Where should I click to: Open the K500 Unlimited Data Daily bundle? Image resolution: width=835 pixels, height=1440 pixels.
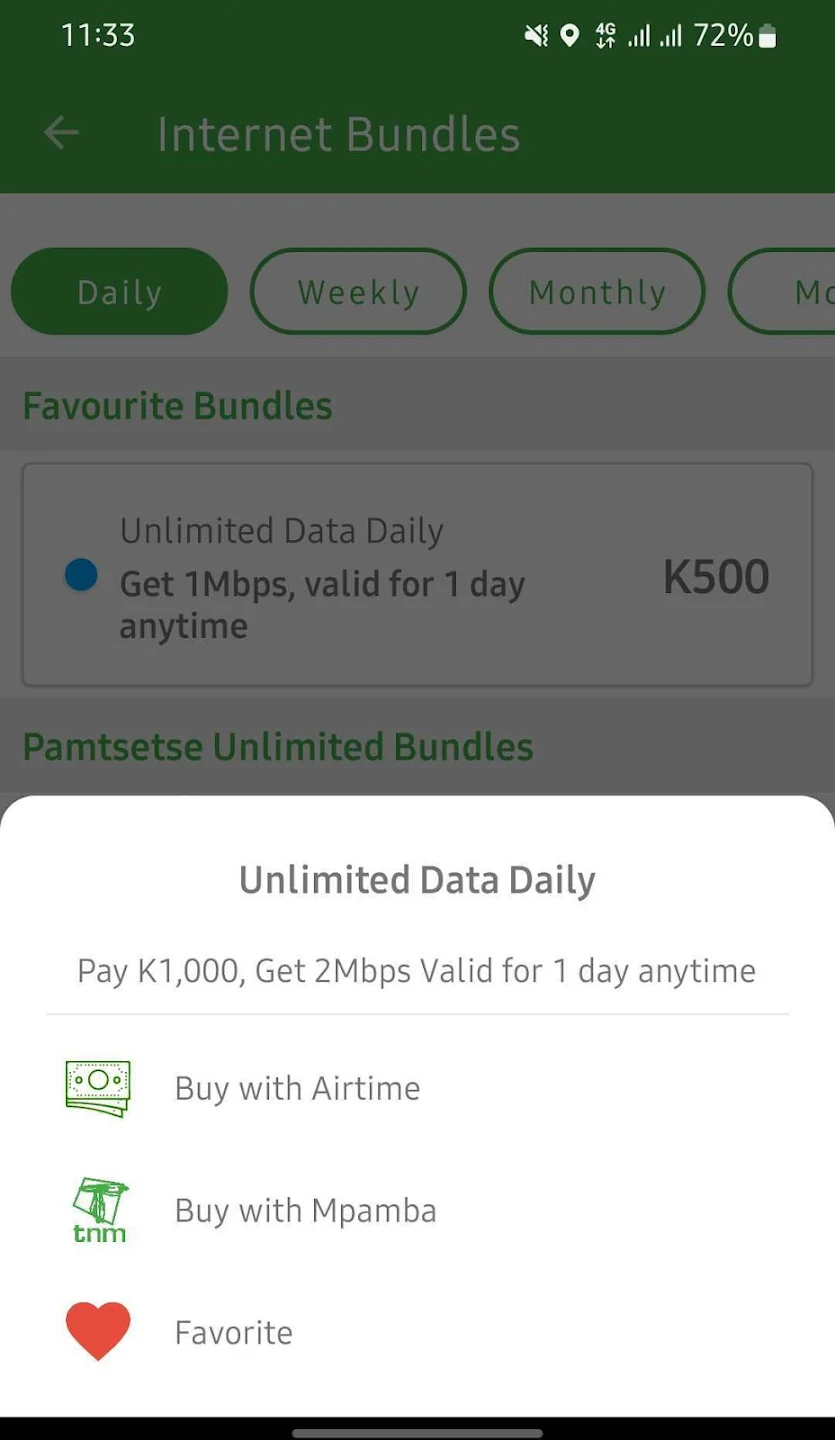click(x=417, y=576)
